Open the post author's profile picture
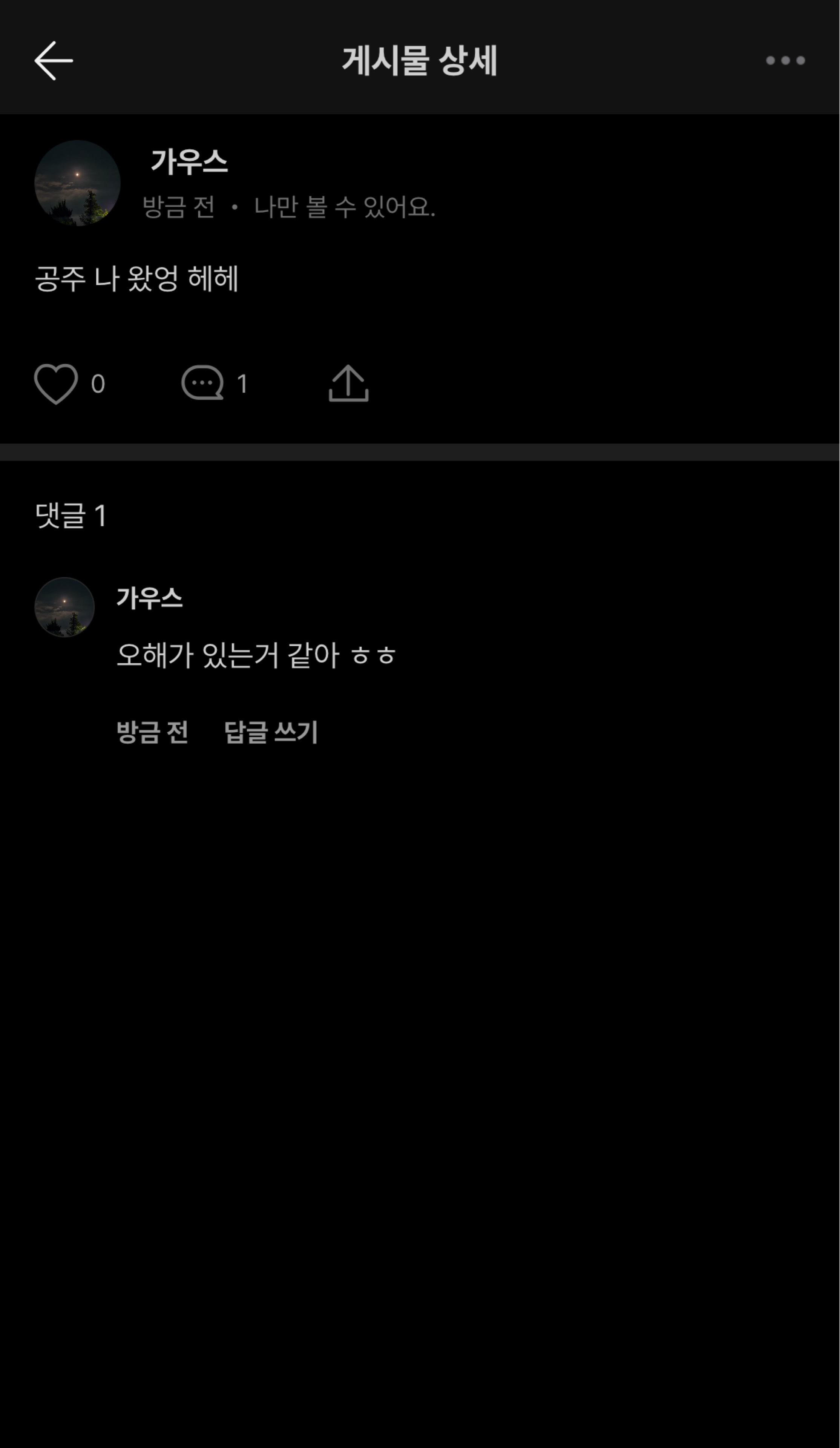Image resolution: width=840 pixels, height=1448 pixels. click(x=78, y=183)
